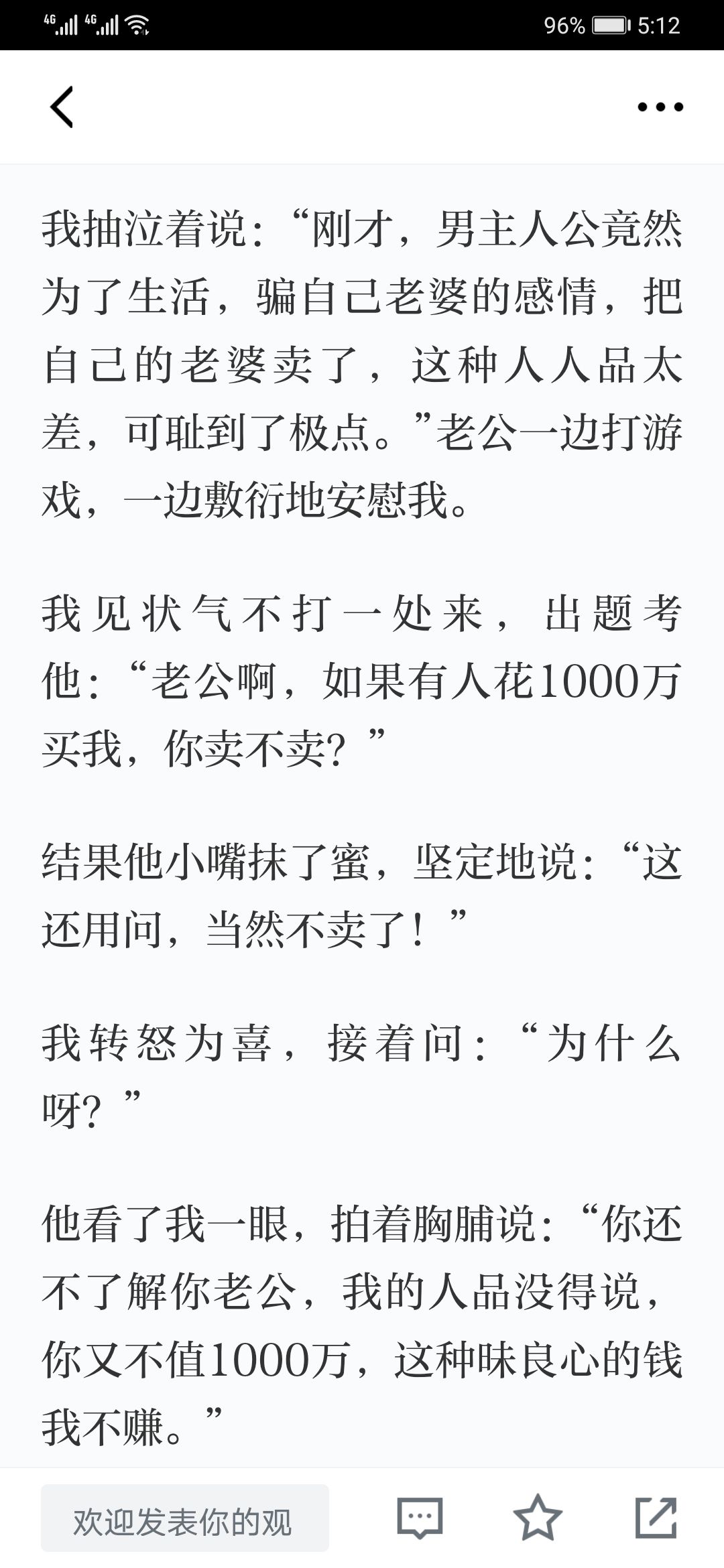
Task: Favorite this article with the star
Action: [x=538, y=1518]
